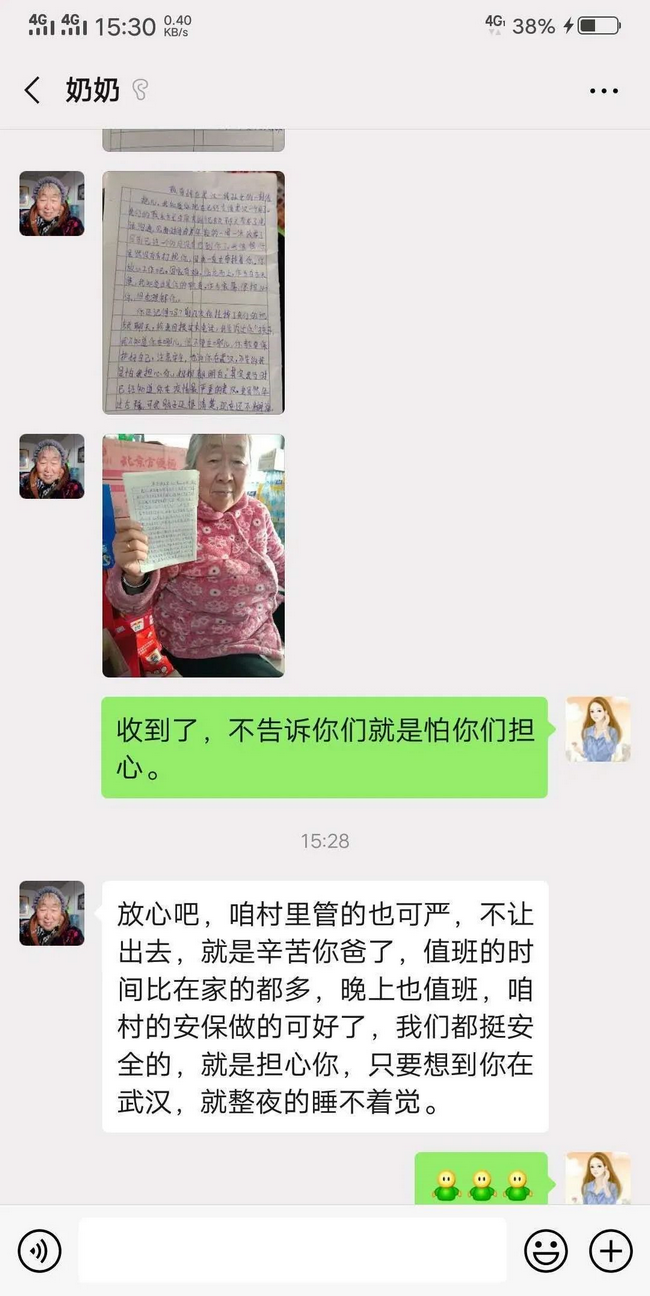Switch to voice message input

[x=40, y=1250]
